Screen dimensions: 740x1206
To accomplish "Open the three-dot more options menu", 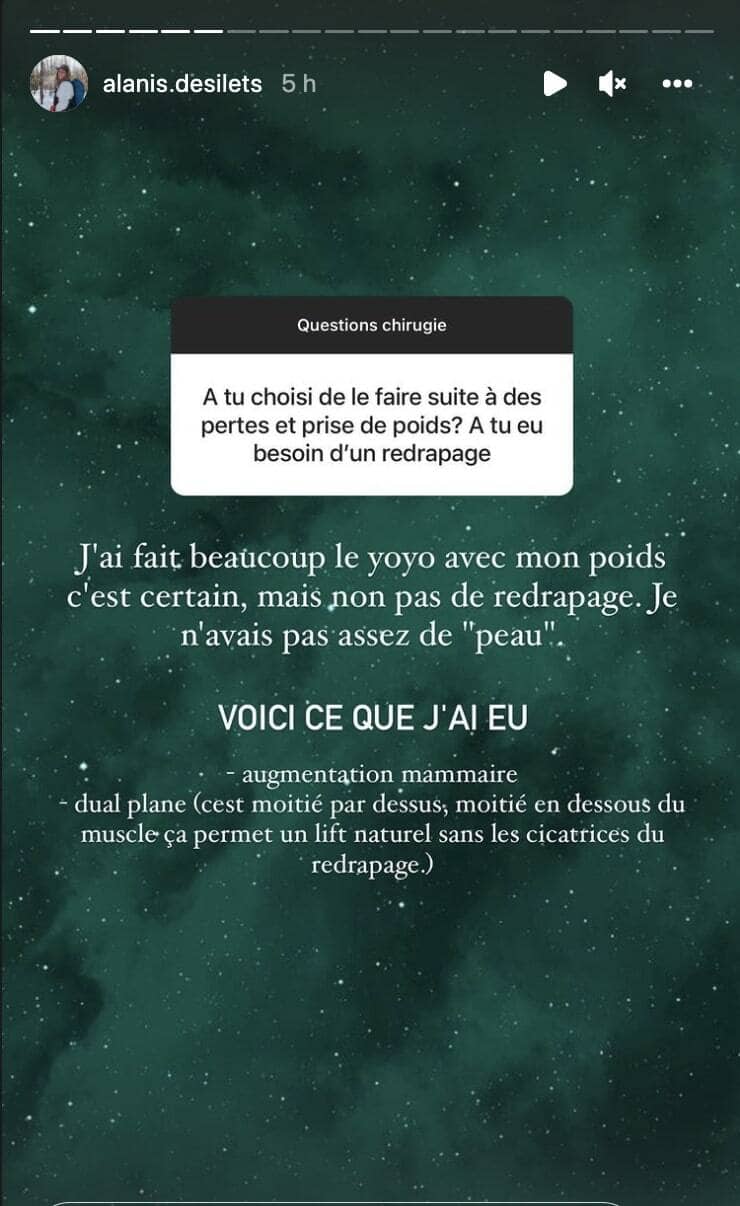I will (x=678, y=84).
